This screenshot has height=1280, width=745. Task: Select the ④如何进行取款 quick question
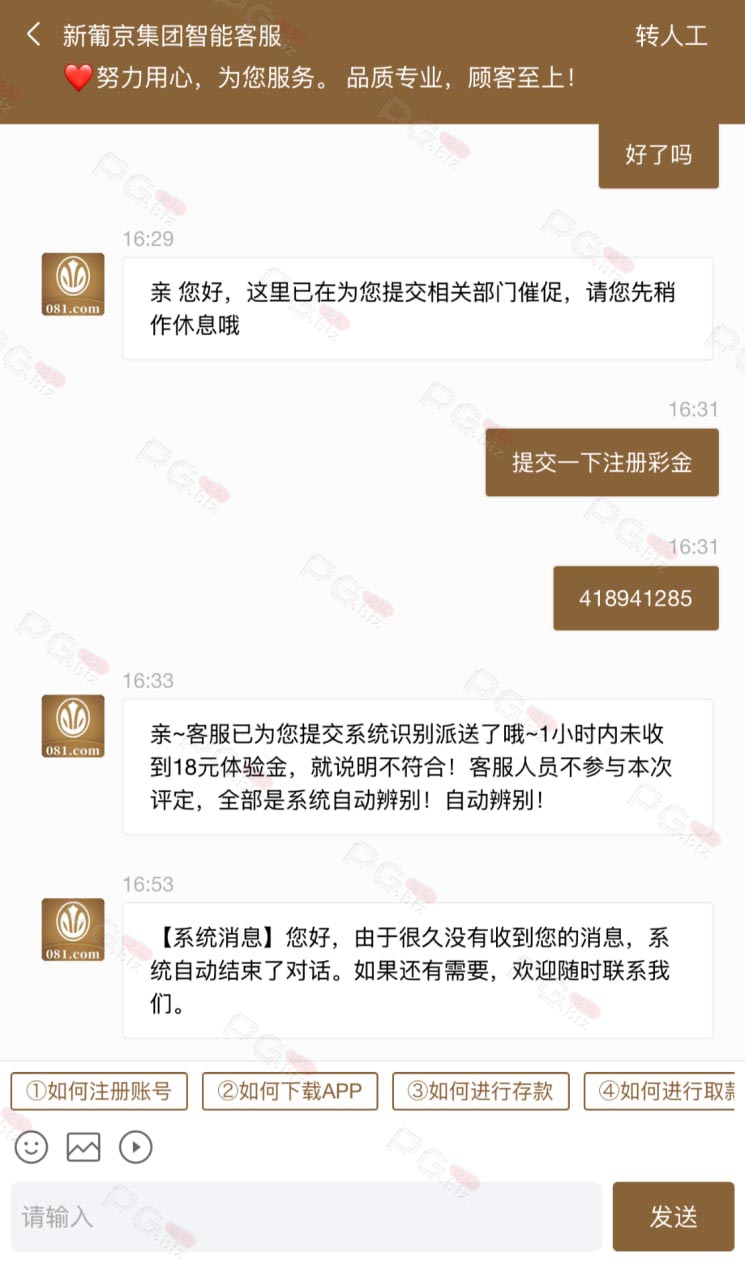[664, 1091]
